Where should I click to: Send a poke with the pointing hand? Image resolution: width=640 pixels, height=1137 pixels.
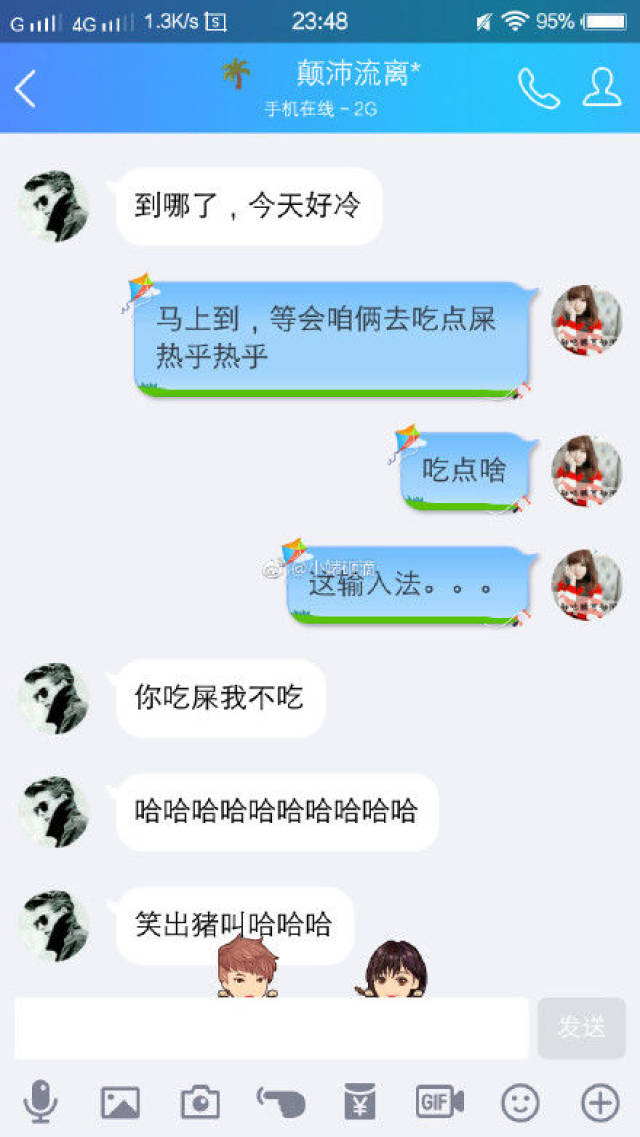click(x=280, y=1103)
